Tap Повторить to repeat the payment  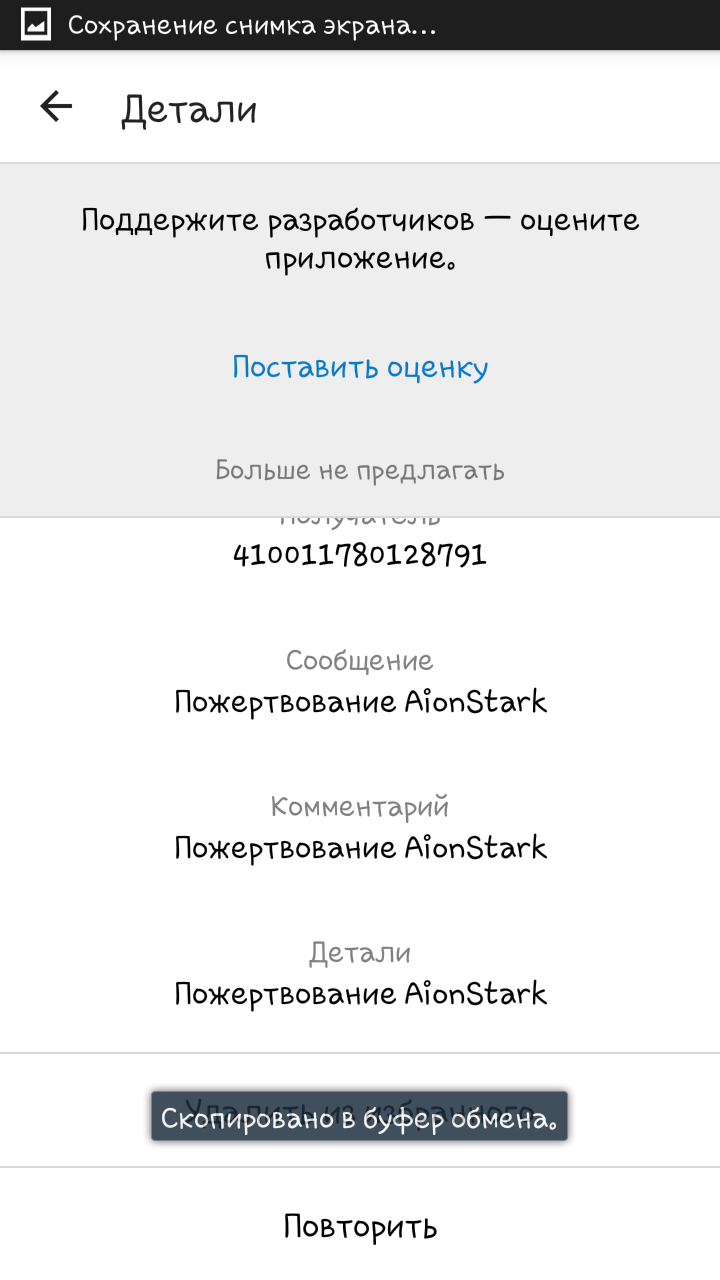(360, 1226)
